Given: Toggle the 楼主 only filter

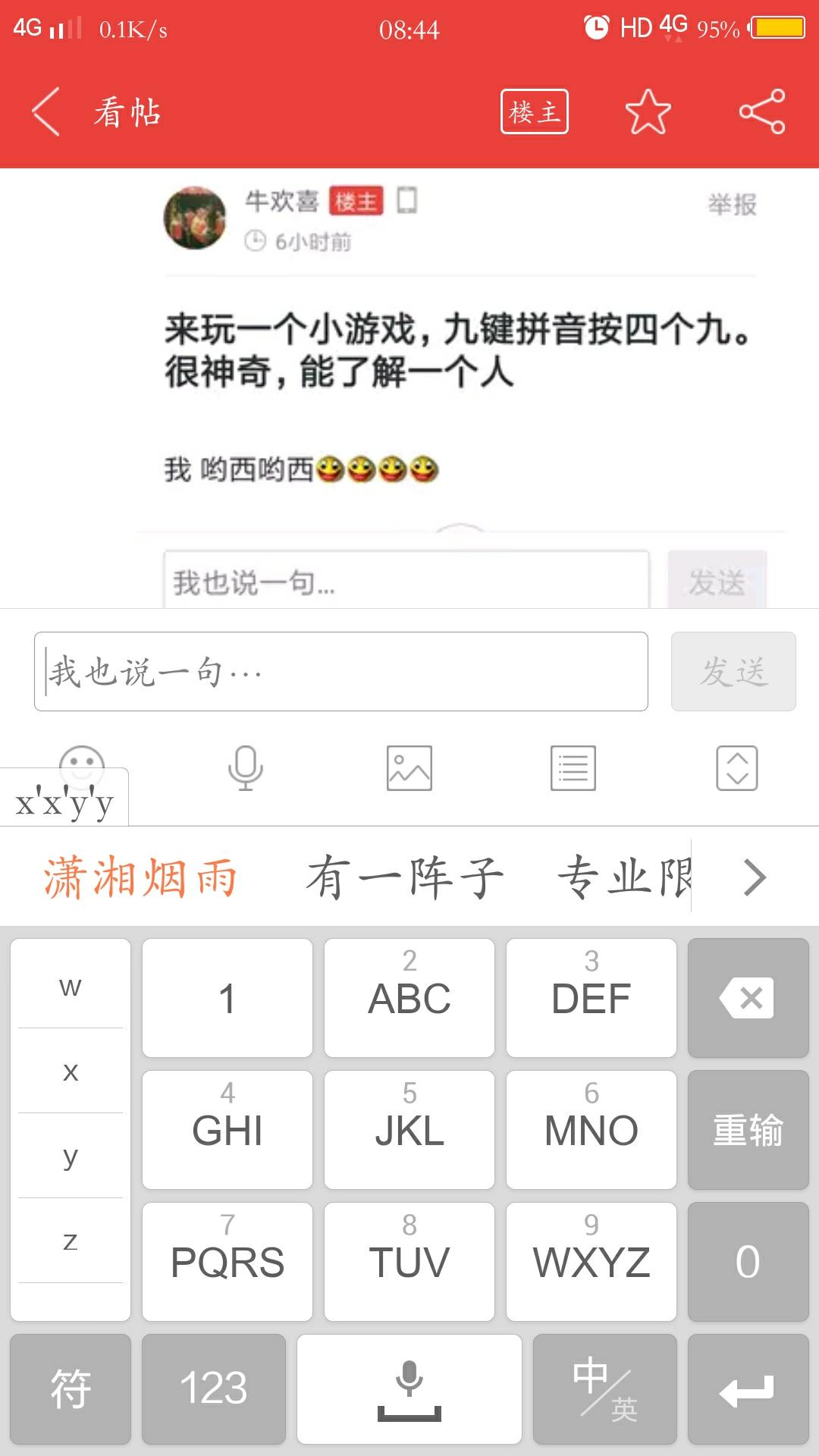Looking at the screenshot, I should pyautogui.click(x=534, y=112).
